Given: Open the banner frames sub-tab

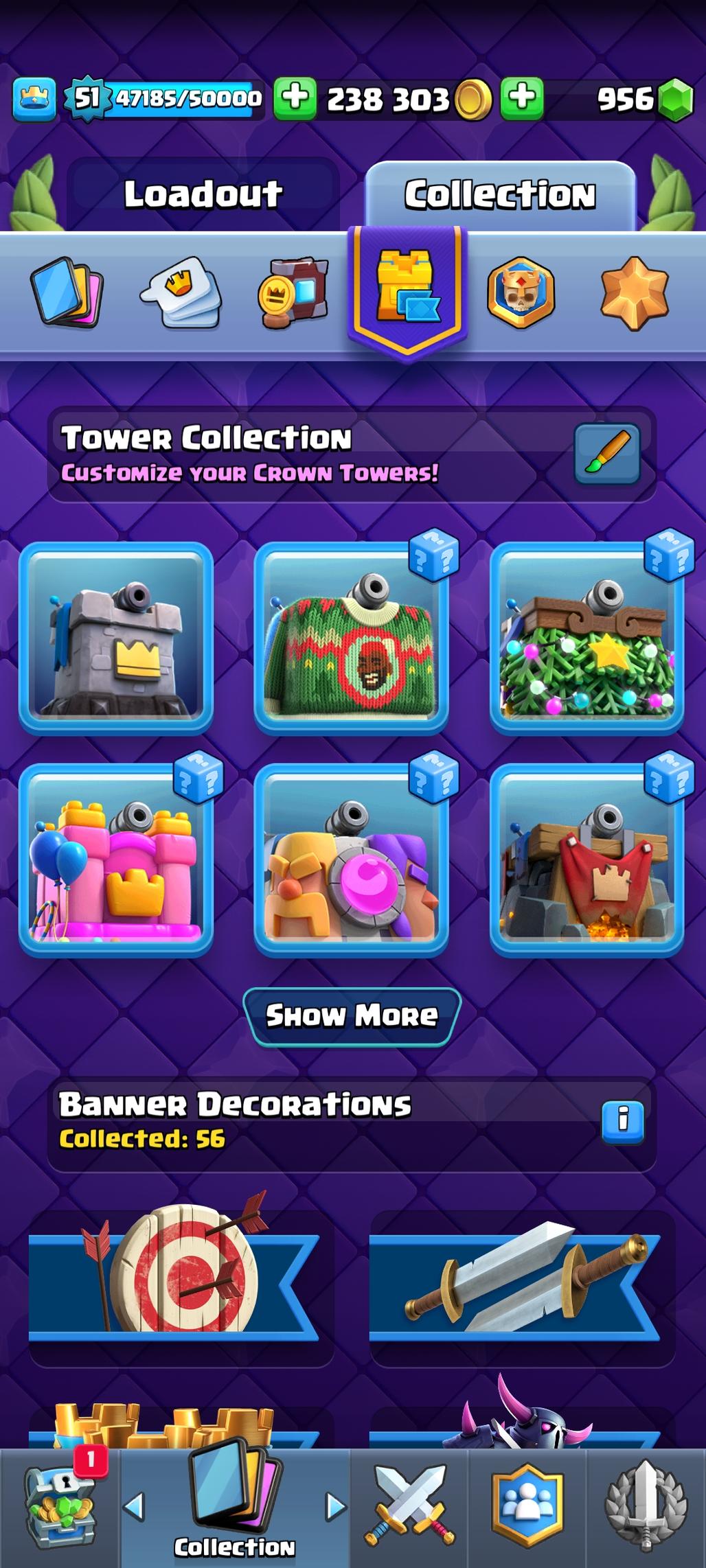Looking at the screenshot, I should point(293,292).
